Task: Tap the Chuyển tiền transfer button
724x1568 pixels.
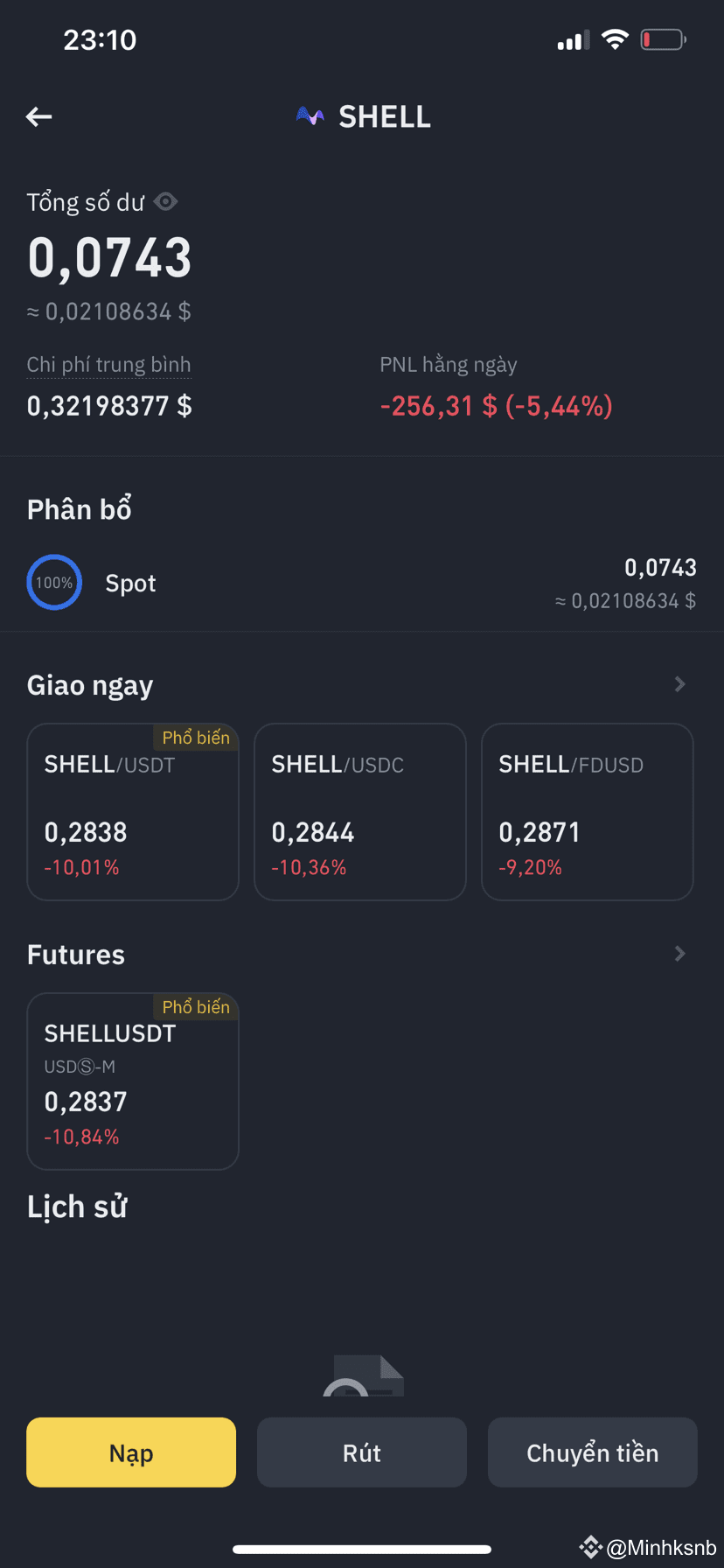Action: point(592,1452)
